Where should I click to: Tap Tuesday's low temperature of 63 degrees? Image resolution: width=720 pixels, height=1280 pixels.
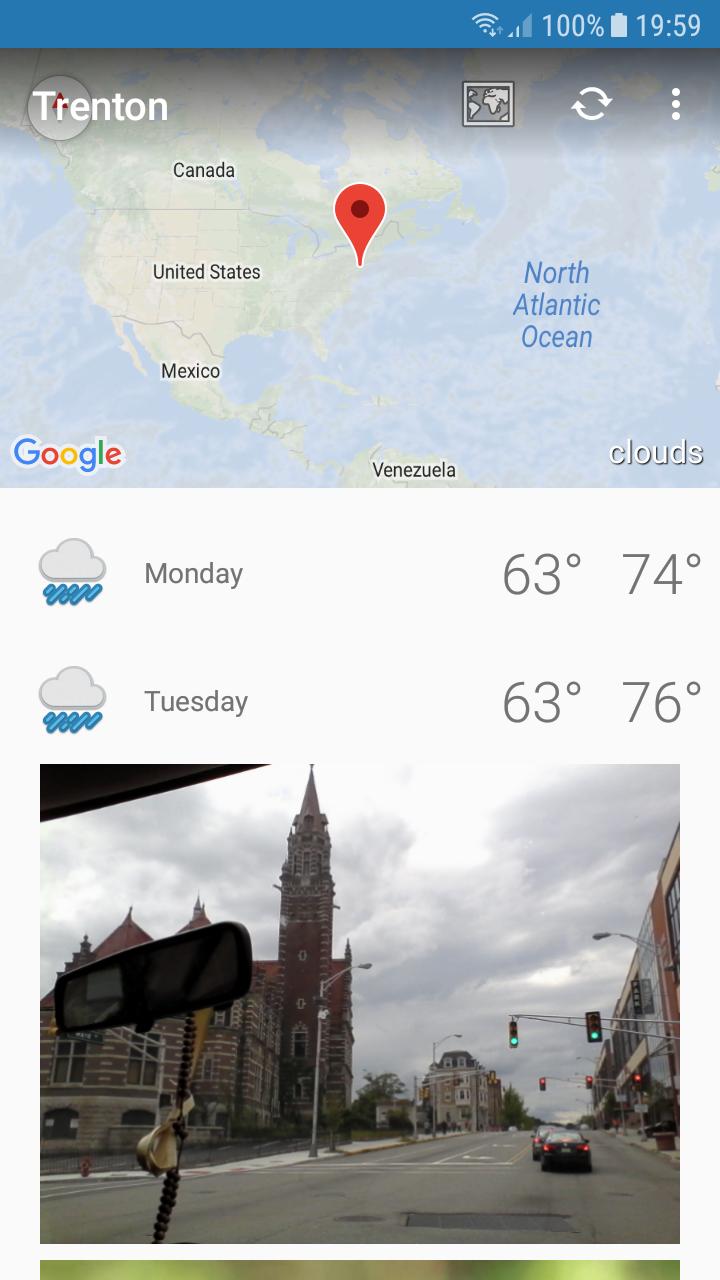pos(540,701)
